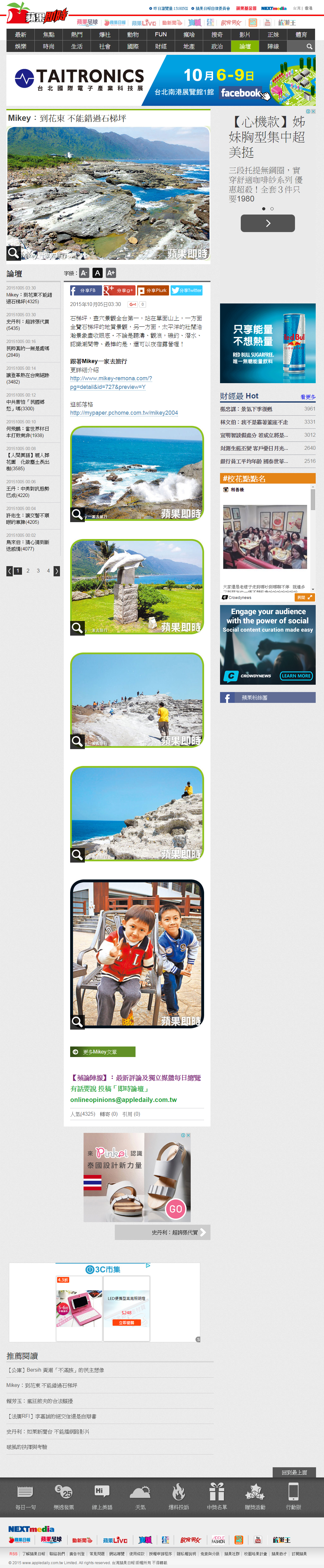Tap 更多Mikey文章 button
The height and width of the screenshot is (1568, 324).
[102, 1052]
